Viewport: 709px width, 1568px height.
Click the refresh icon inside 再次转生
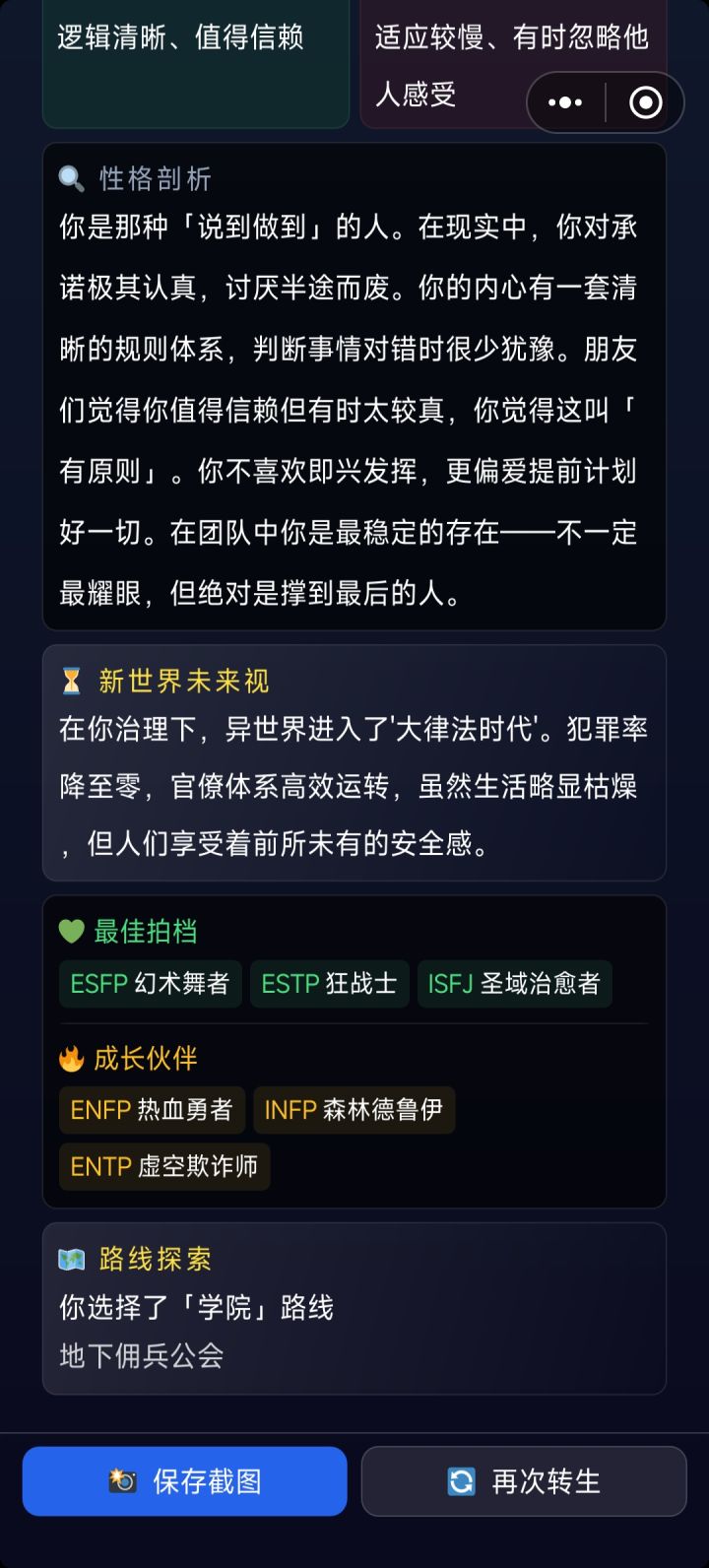point(459,1480)
